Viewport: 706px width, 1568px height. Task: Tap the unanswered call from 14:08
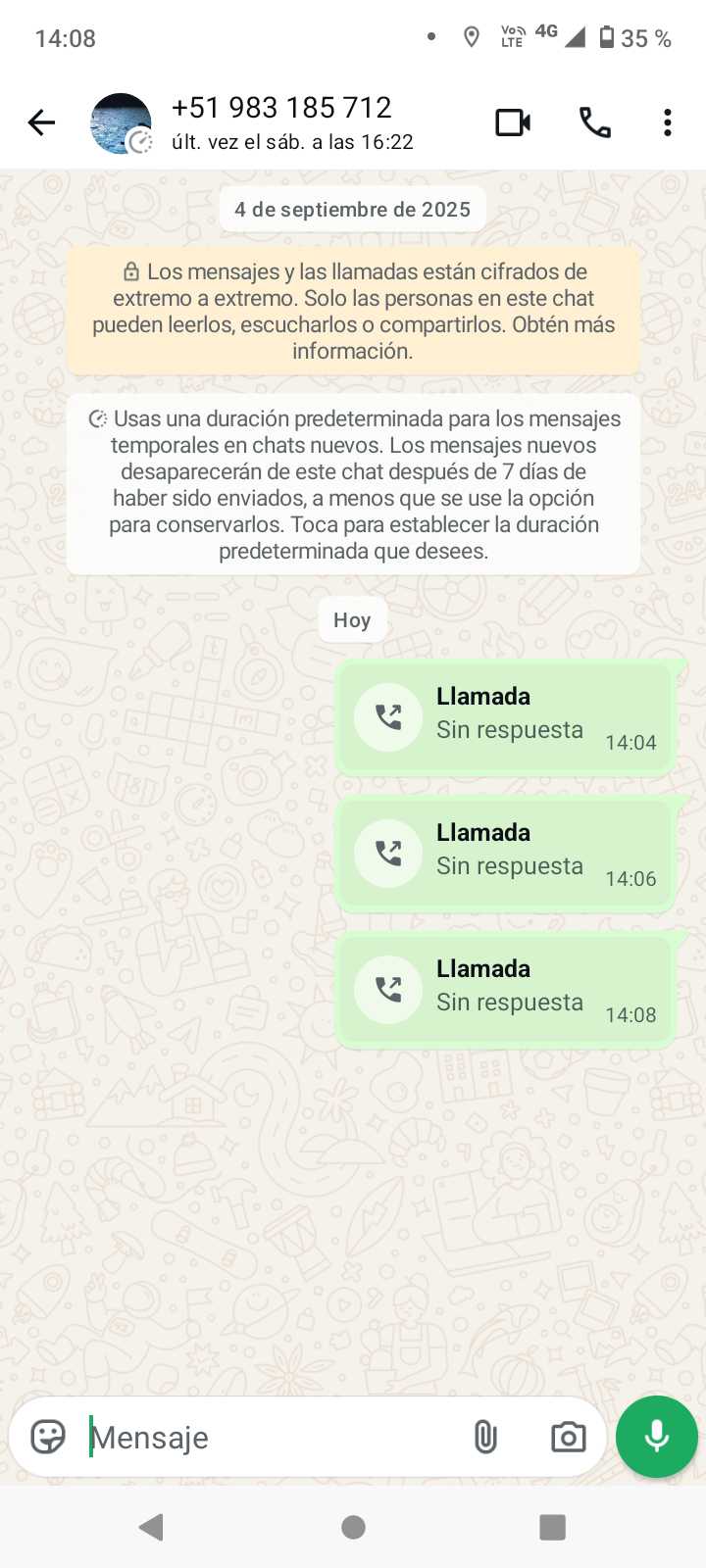pyautogui.click(x=505, y=990)
